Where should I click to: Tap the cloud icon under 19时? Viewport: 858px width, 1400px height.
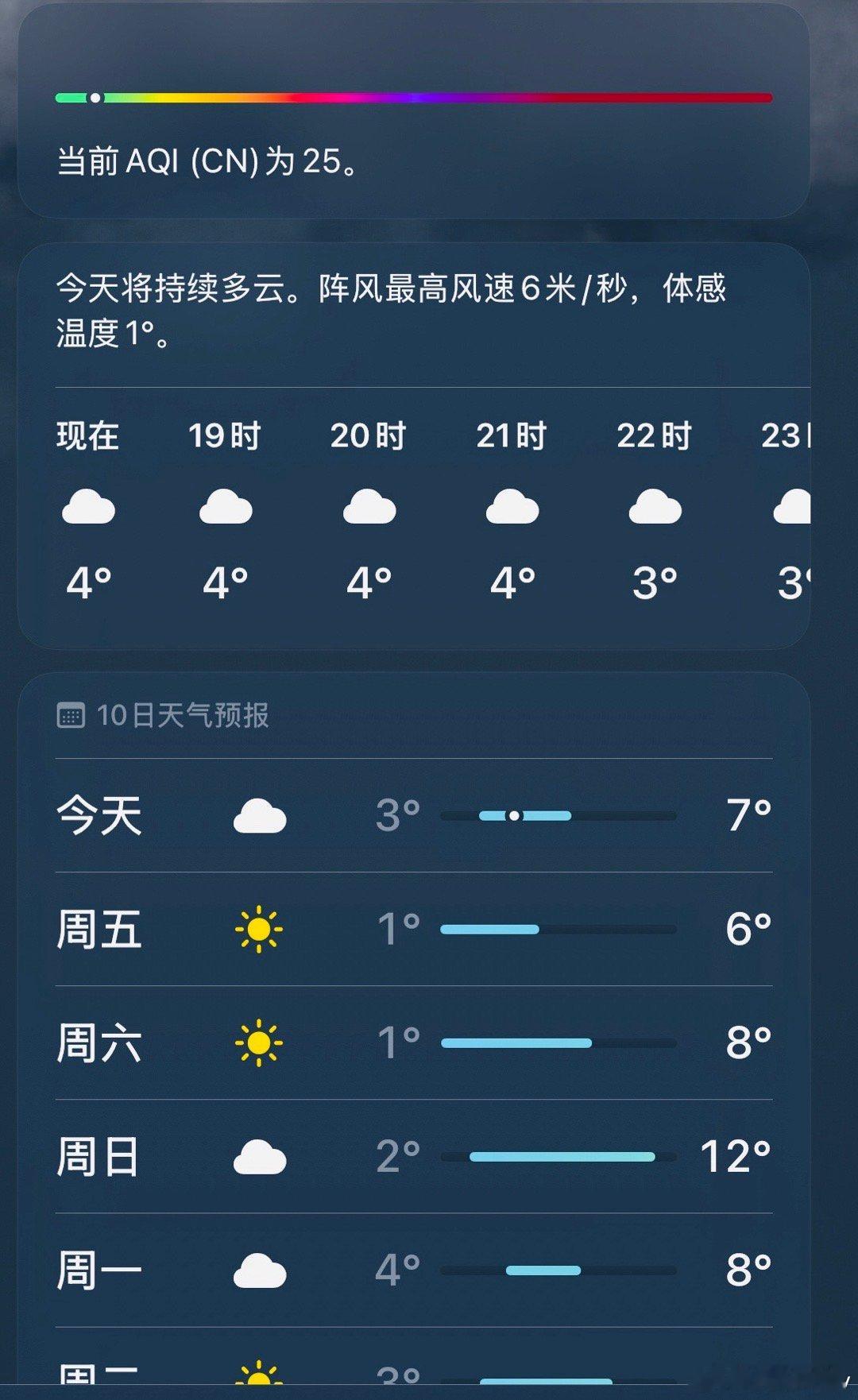(x=225, y=506)
